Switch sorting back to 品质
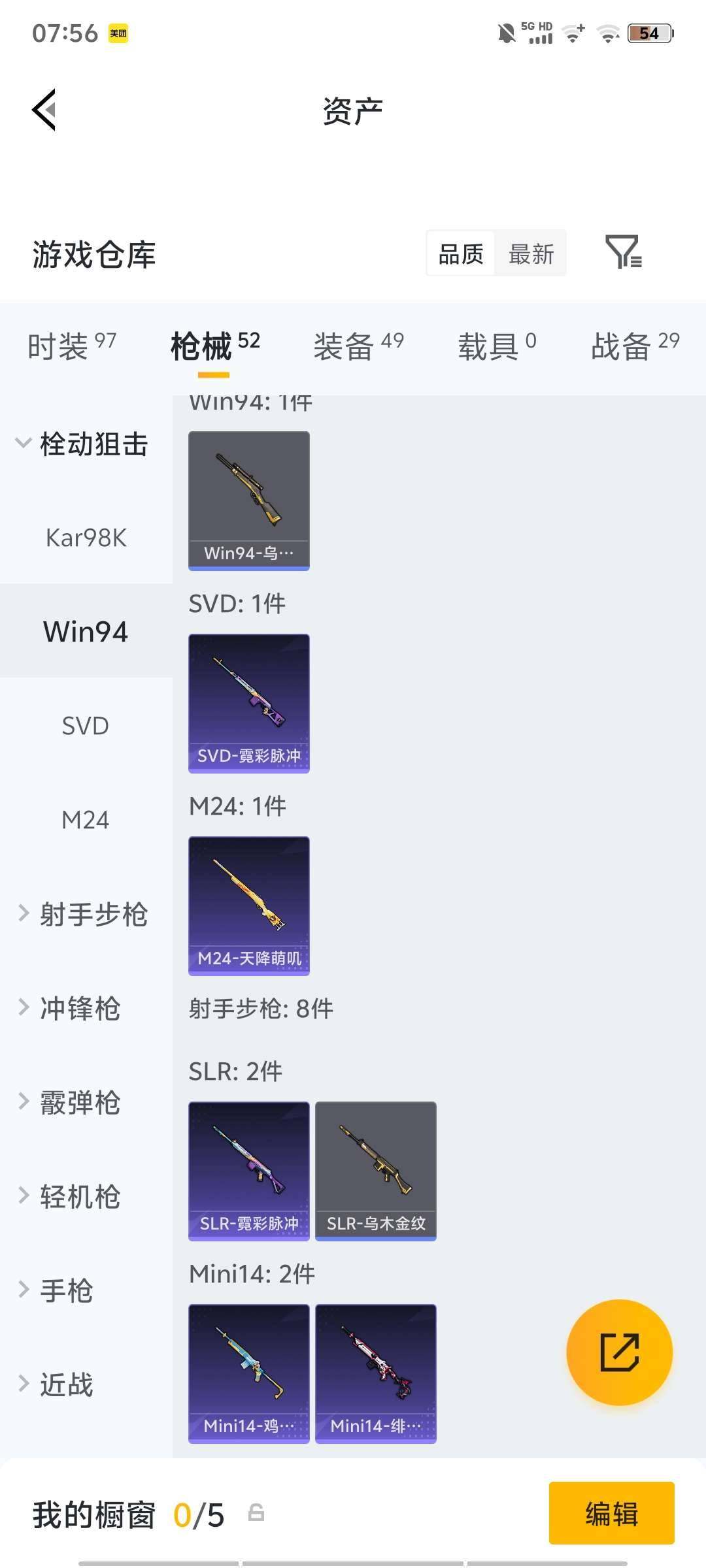The image size is (706, 1568). click(x=461, y=253)
